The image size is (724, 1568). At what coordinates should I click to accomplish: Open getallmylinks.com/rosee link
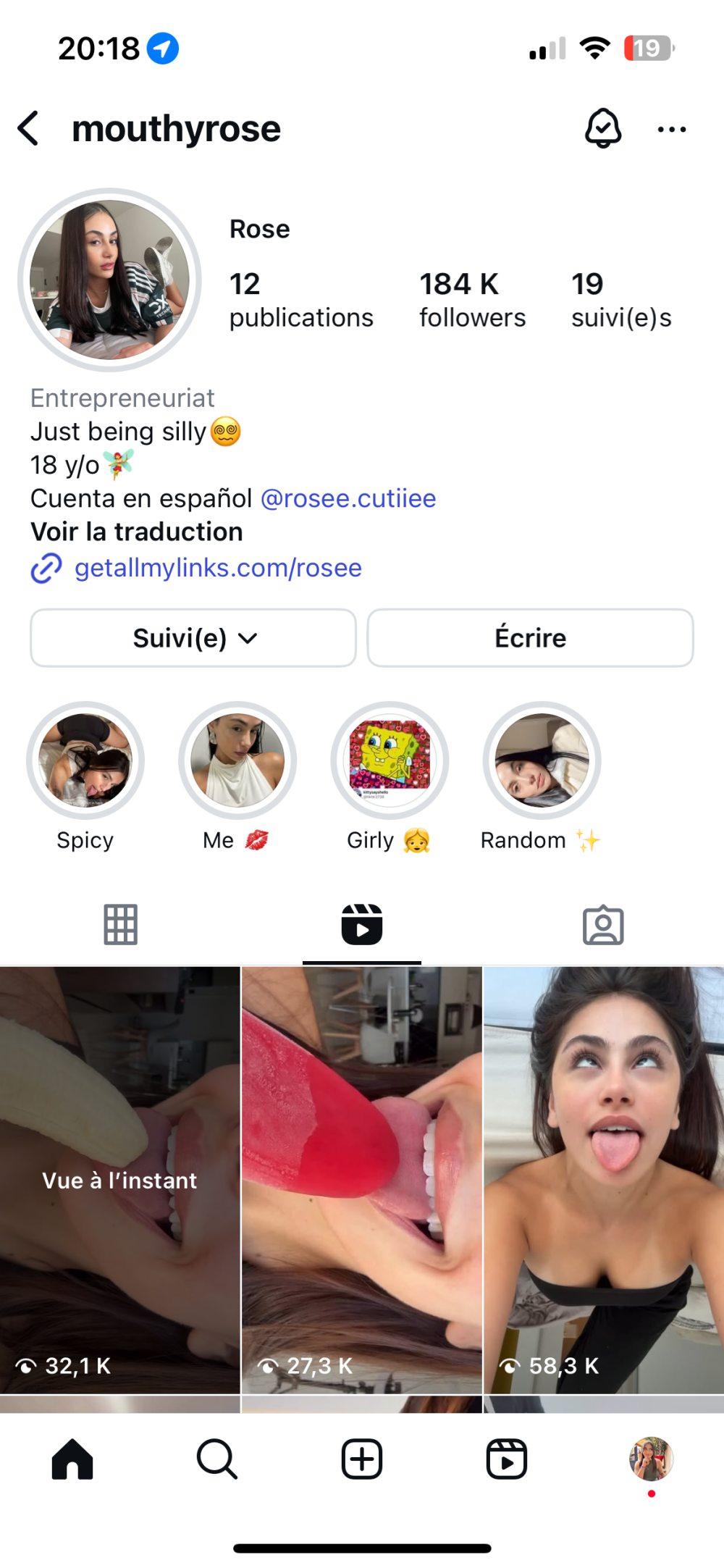217,568
